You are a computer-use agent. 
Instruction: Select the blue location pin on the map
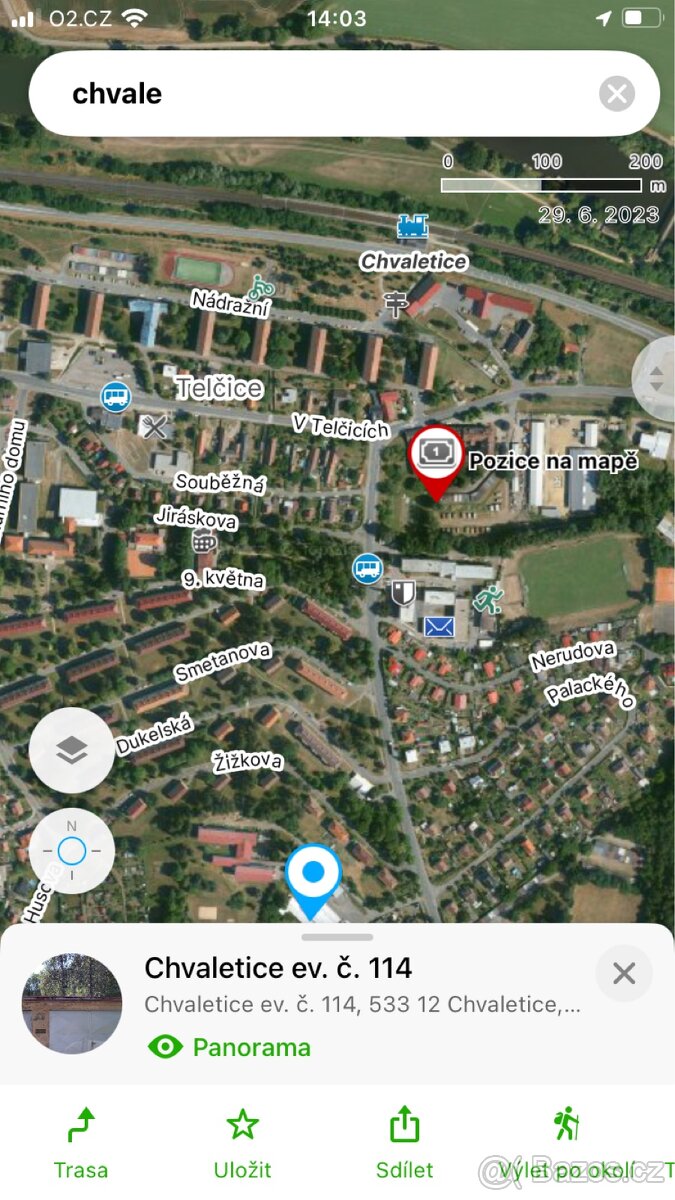(x=313, y=877)
